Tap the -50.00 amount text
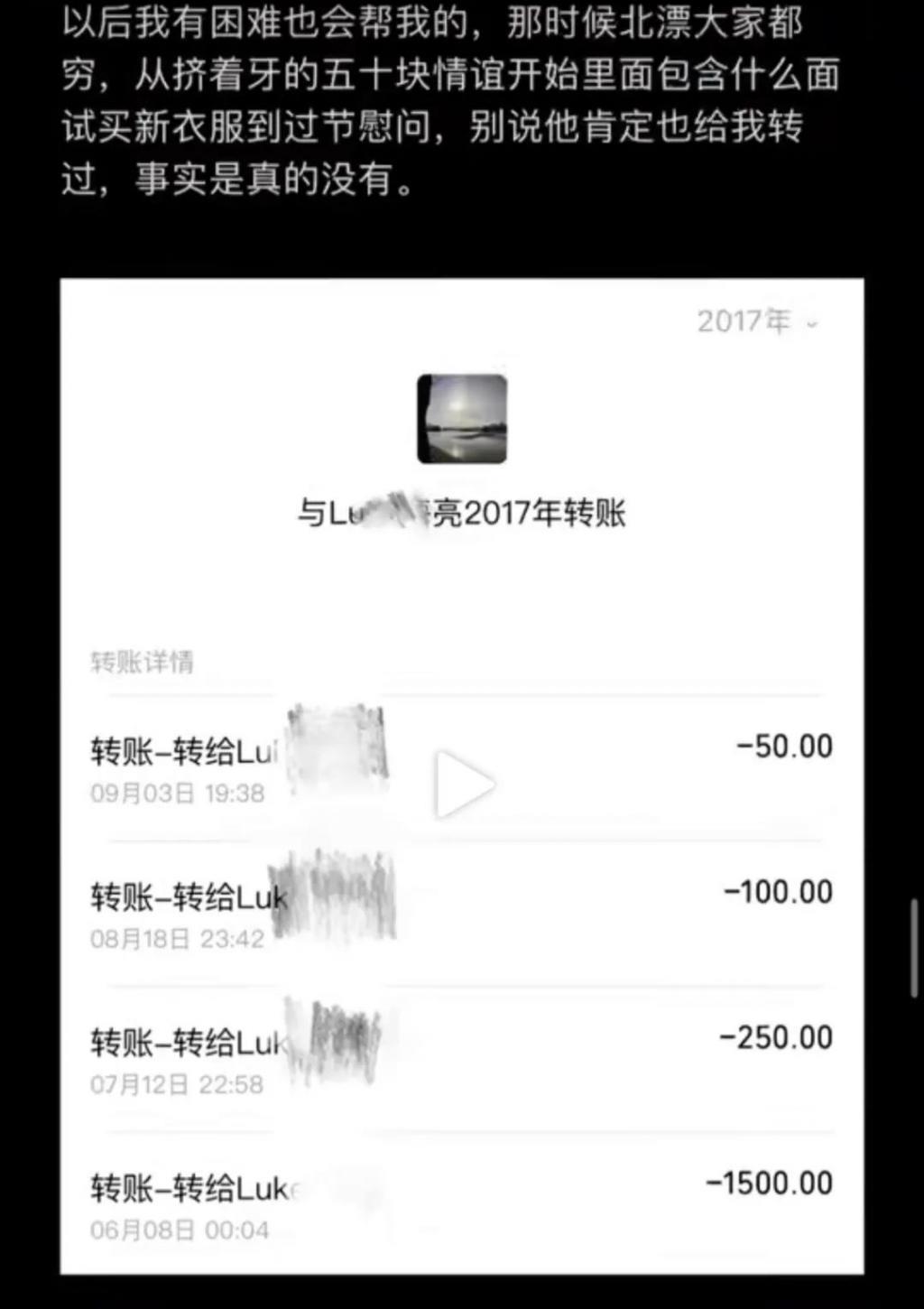This screenshot has height=1309, width=924. click(782, 747)
